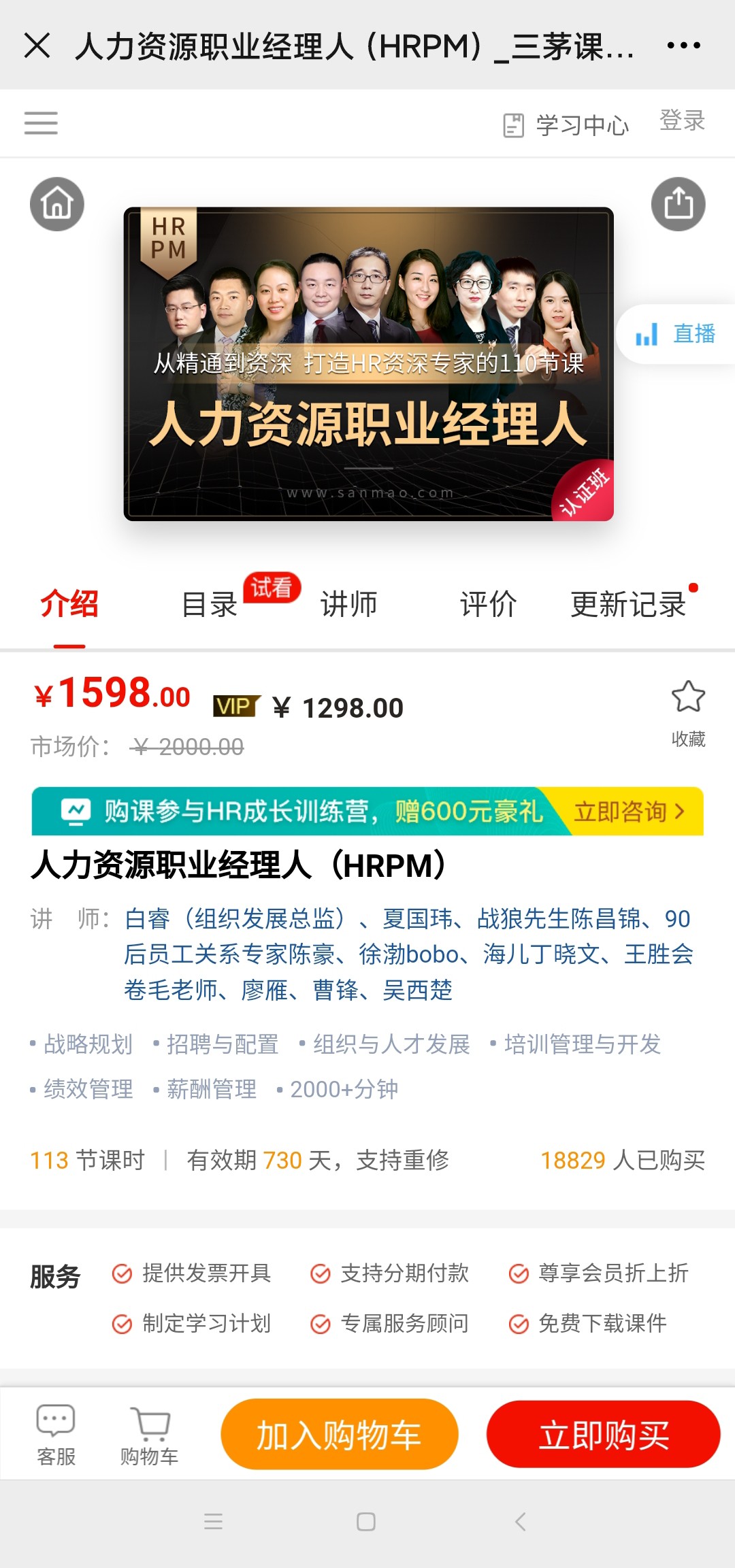Open instructor 白睿 profile link
This screenshot has height=1568, width=735.
(148, 919)
